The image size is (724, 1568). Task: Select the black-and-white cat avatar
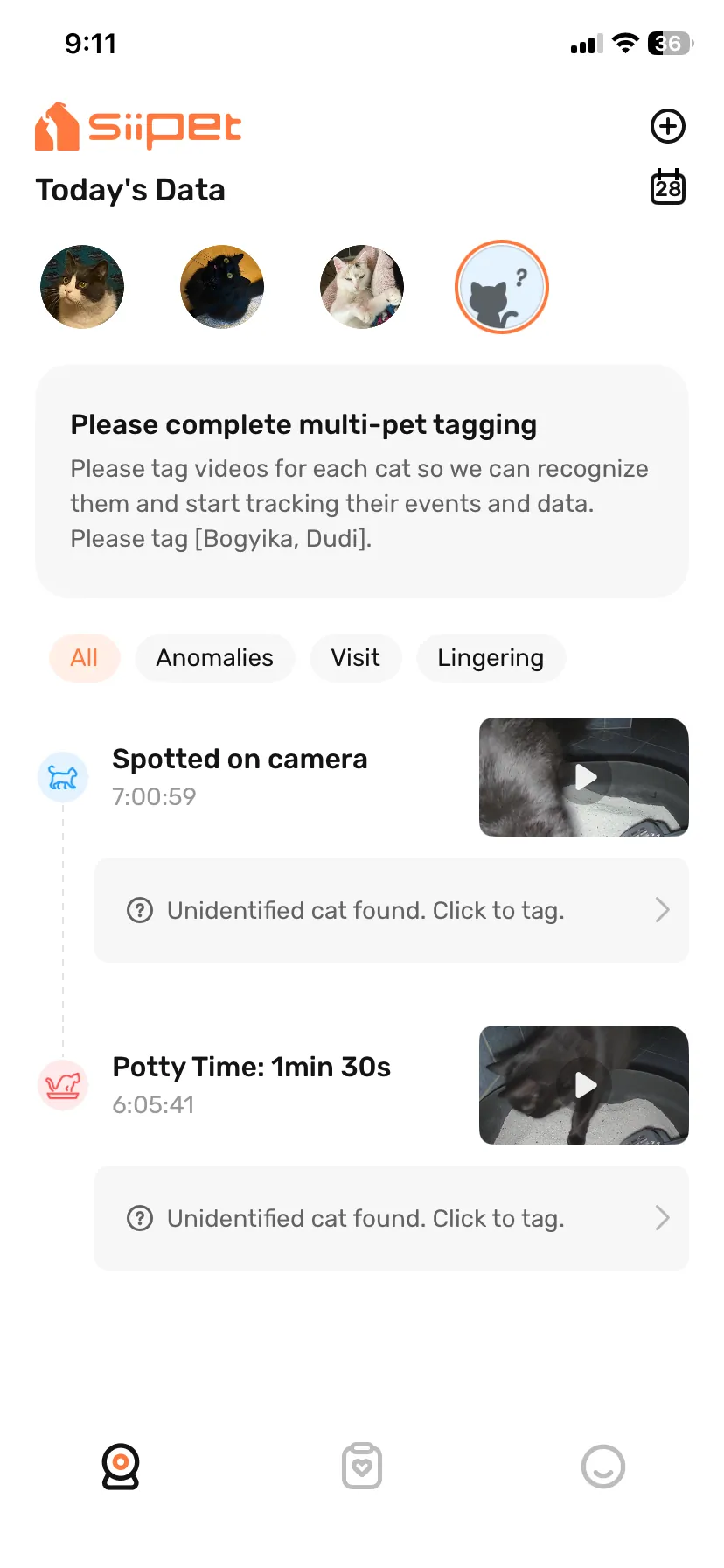(82, 287)
